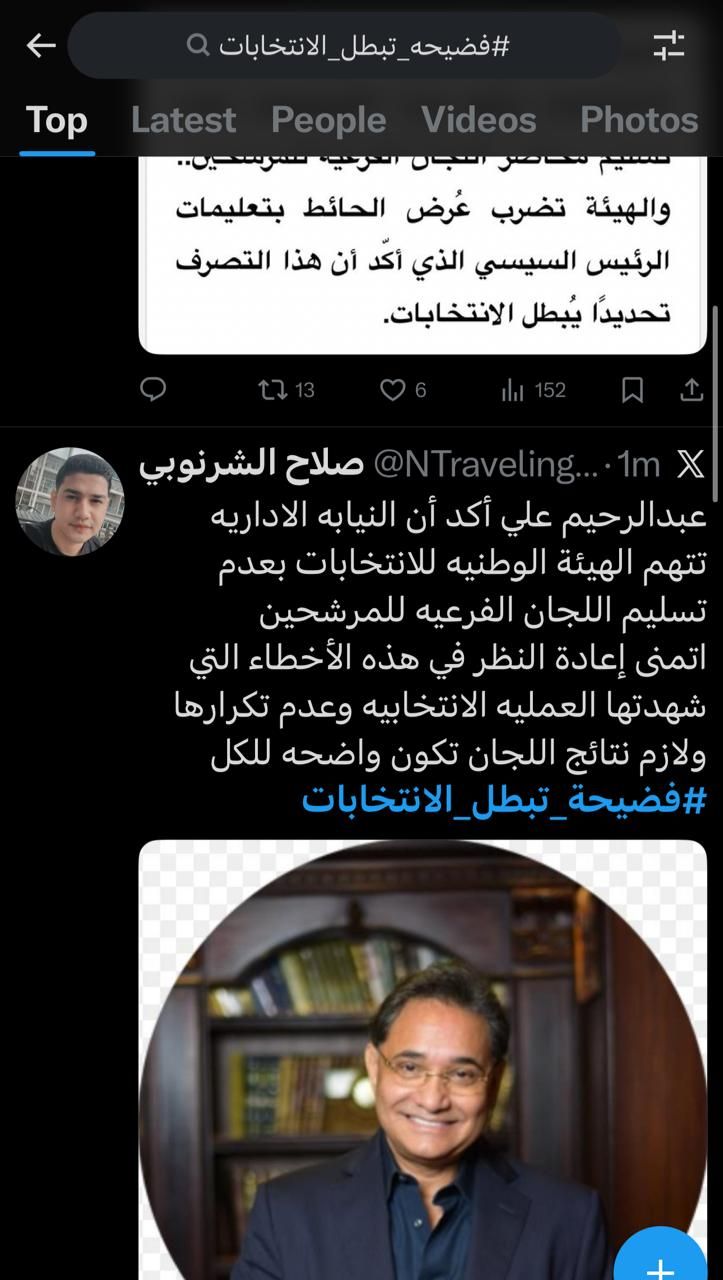Switch to the Latest tab
The height and width of the screenshot is (1280, 723).
click(183, 121)
